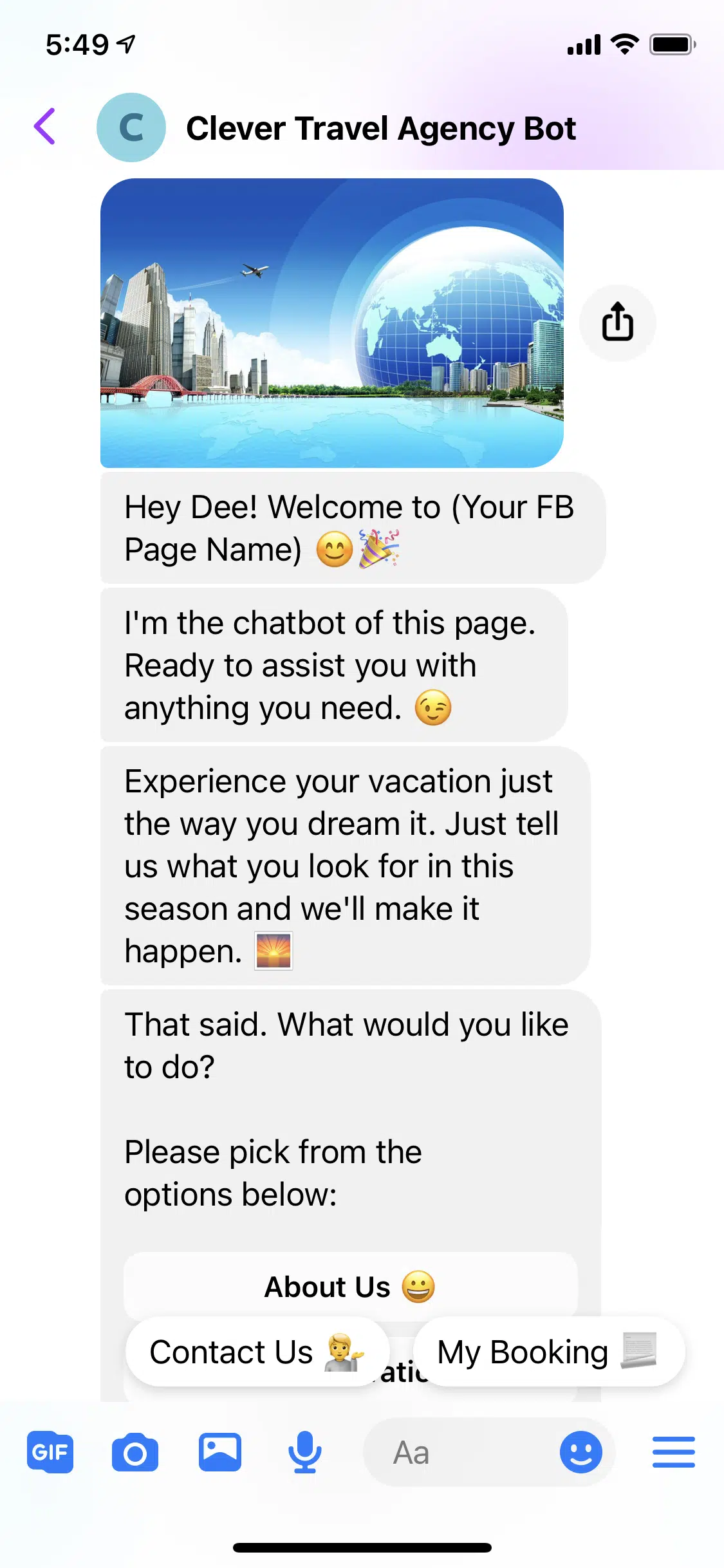Open the photo gallery picker
Image resolution: width=724 pixels, height=1568 pixels.
220,1453
